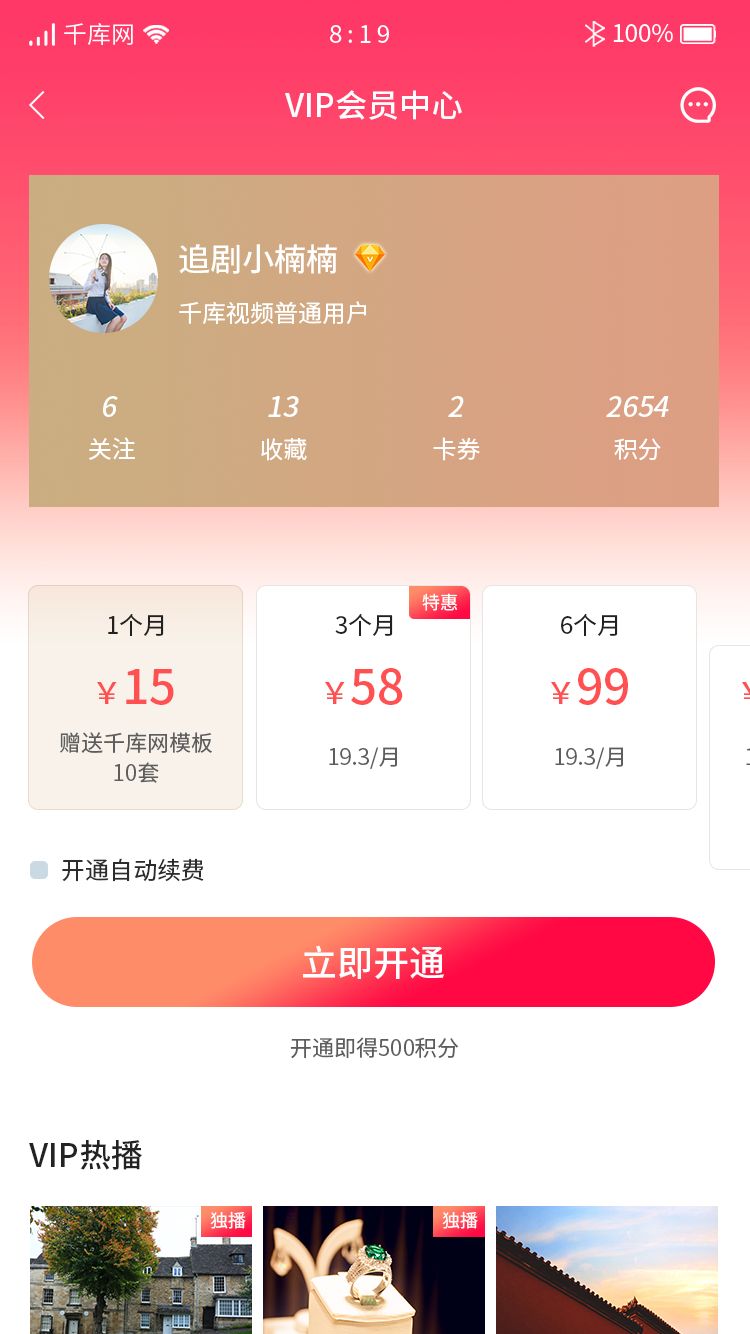Tap 立即开通 to subscribe
The image size is (750, 1334).
pyautogui.click(x=373, y=962)
